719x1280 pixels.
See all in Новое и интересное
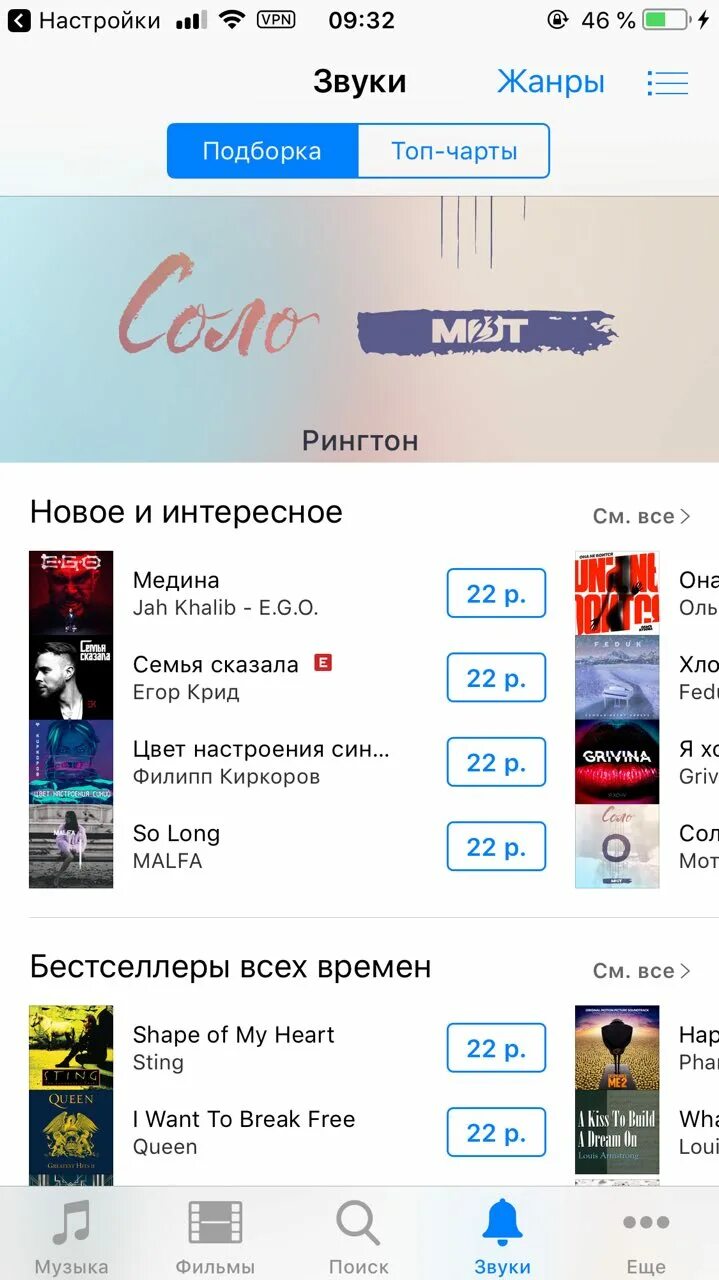coord(641,516)
